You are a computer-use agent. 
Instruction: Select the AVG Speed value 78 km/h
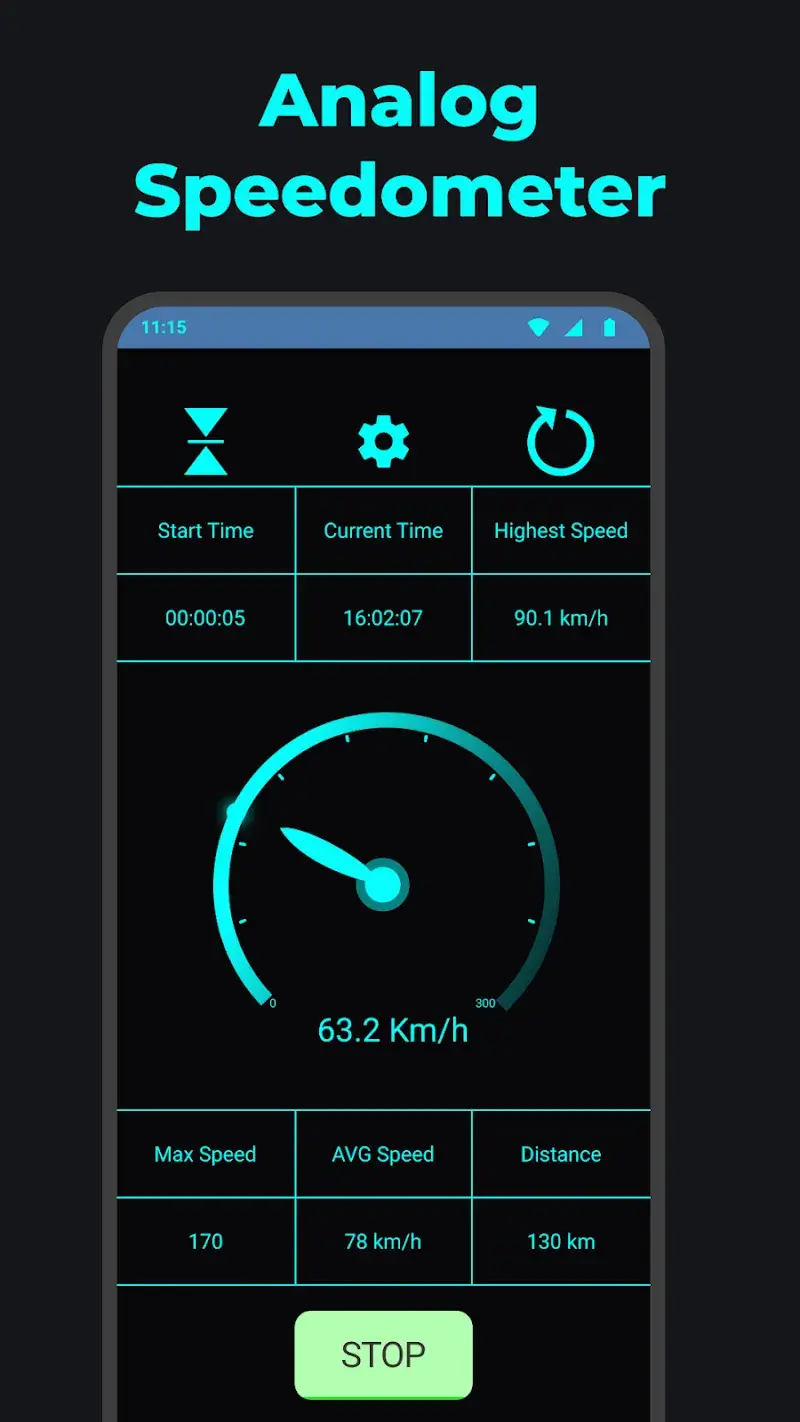pyautogui.click(x=383, y=1241)
